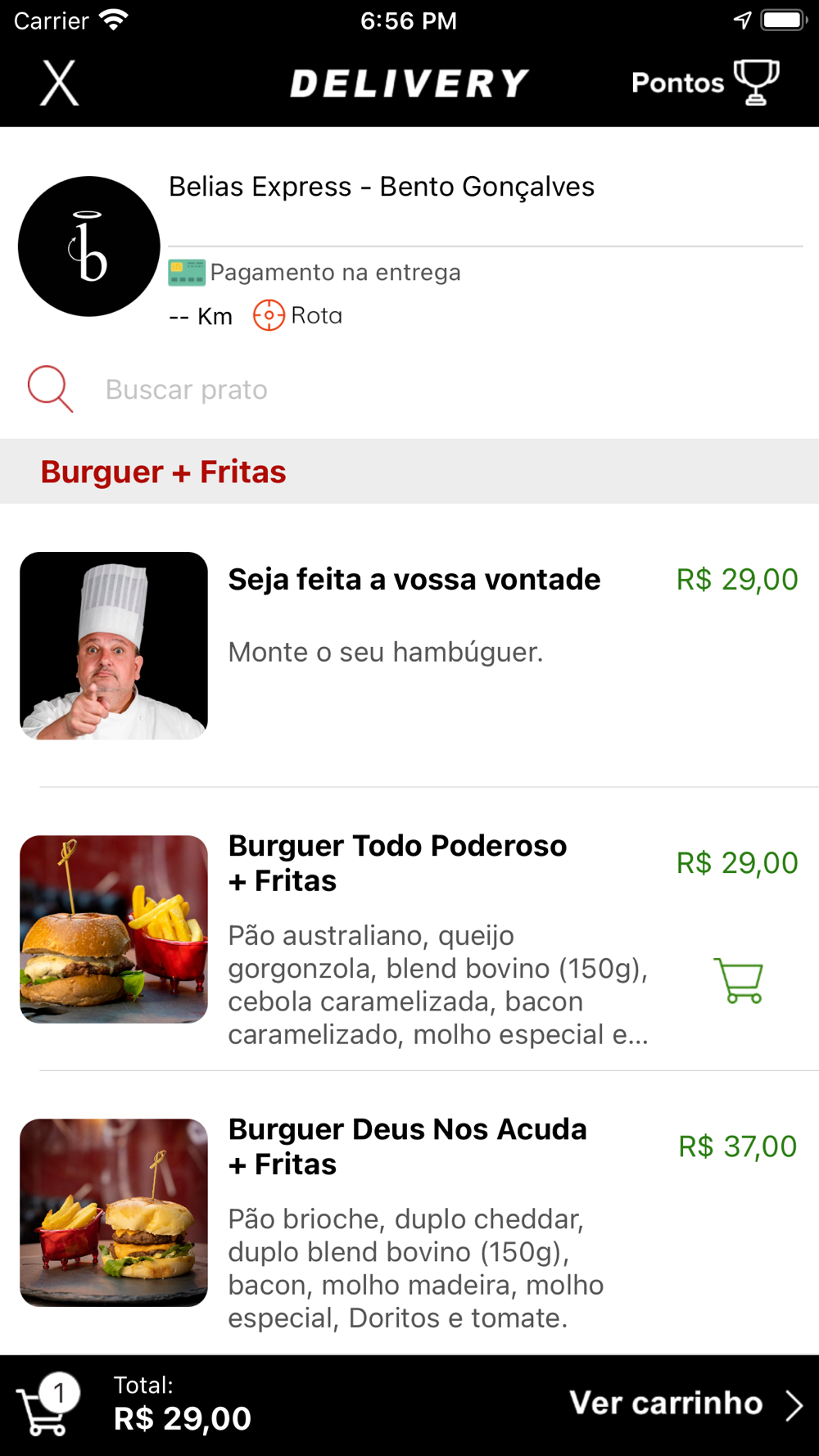Open Seja feita a vossa vontade item
The height and width of the screenshot is (1456, 819).
(x=414, y=580)
